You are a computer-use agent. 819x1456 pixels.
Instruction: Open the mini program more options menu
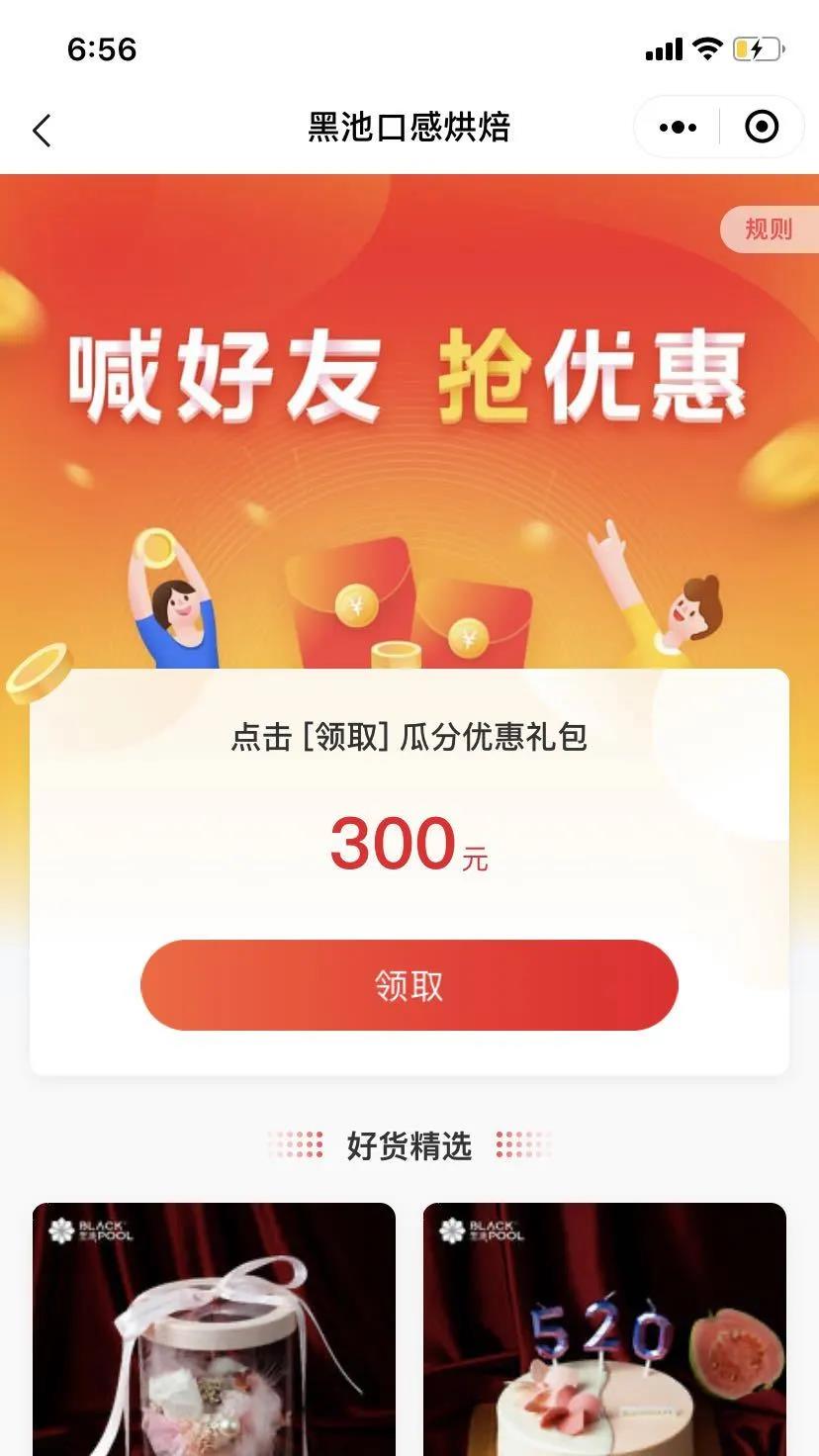tap(678, 128)
